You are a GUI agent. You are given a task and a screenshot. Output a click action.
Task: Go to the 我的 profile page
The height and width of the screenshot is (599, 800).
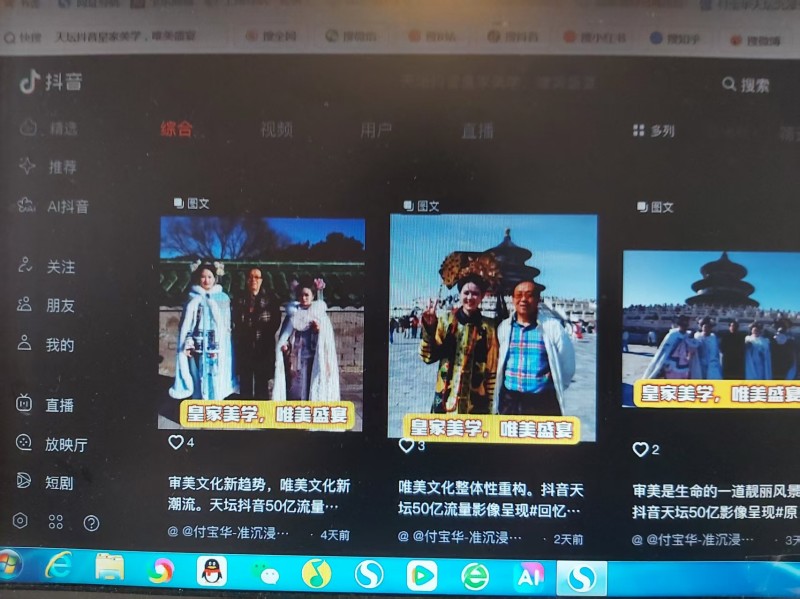(60, 345)
